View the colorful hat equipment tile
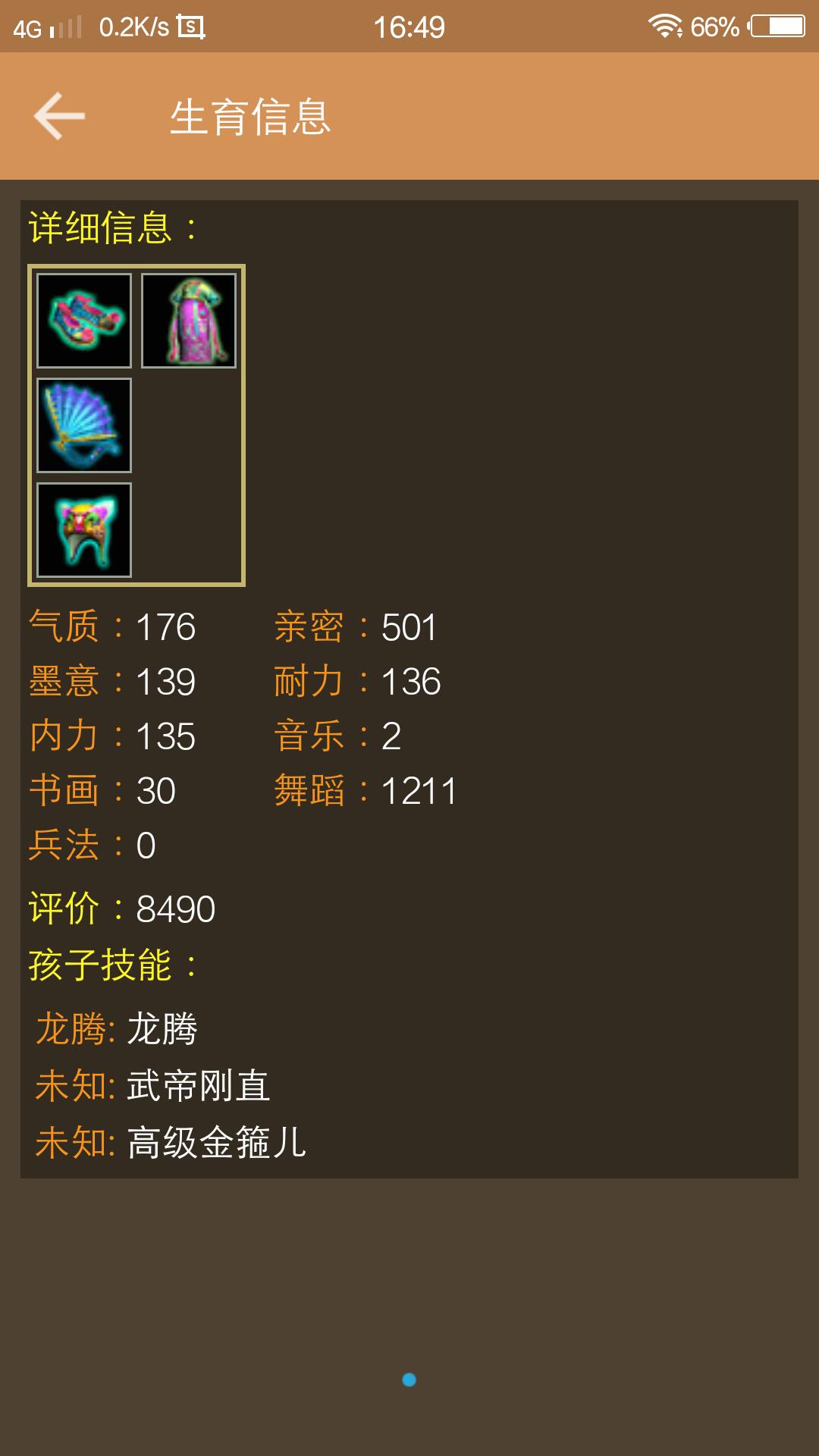The image size is (819, 1456). (x=84, y=530)
